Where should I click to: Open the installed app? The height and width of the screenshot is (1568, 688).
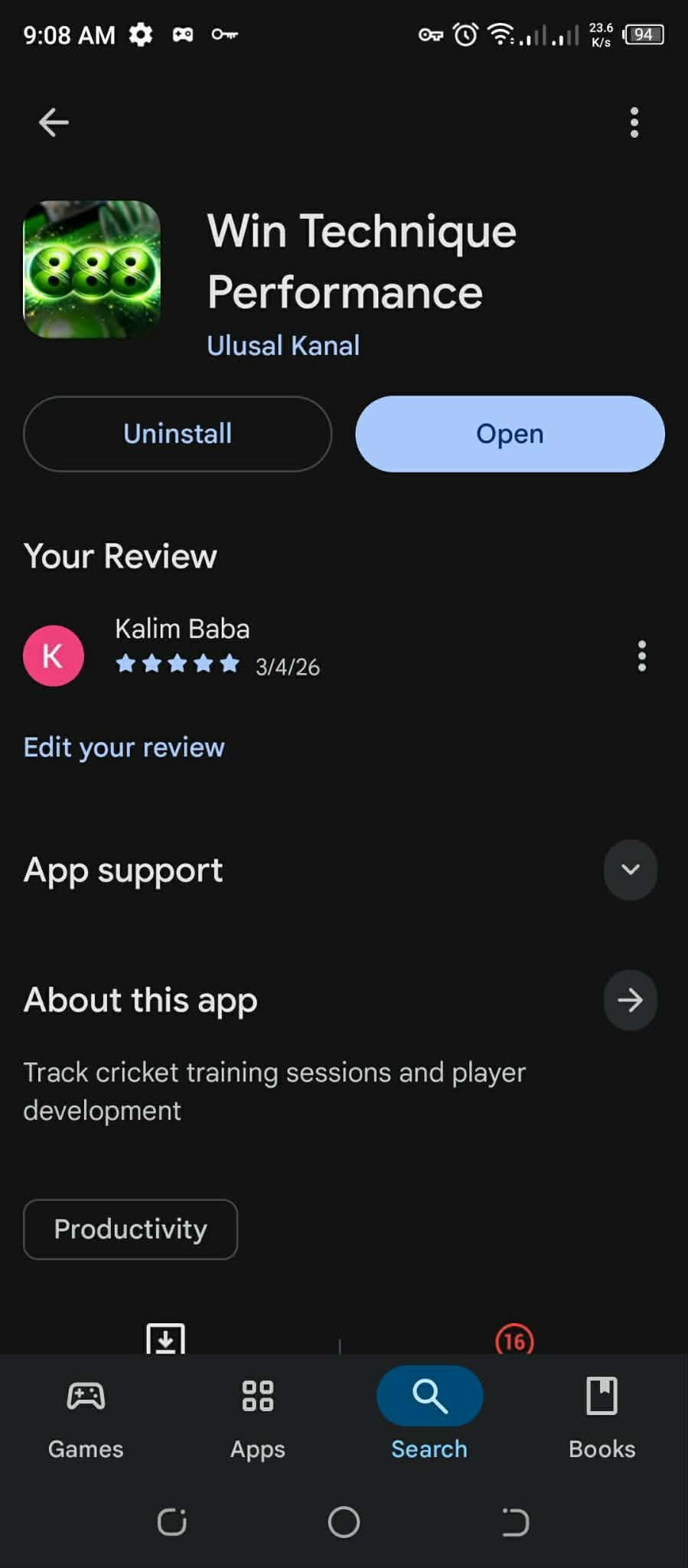[510, 433]
